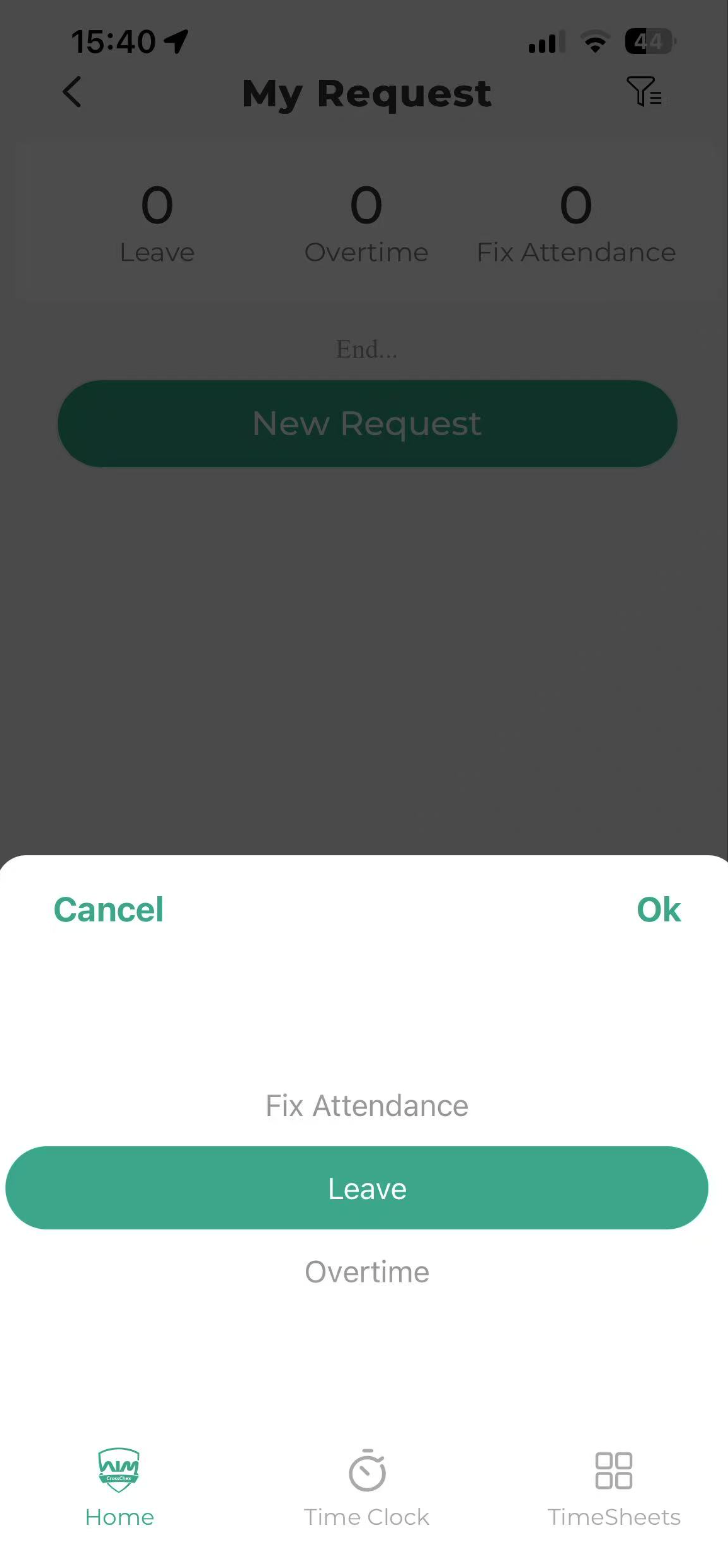Image resolution: width=728 pixels, height=1562 pixels.
Task: Cancel the request type picker
Action: click(108, 909)
